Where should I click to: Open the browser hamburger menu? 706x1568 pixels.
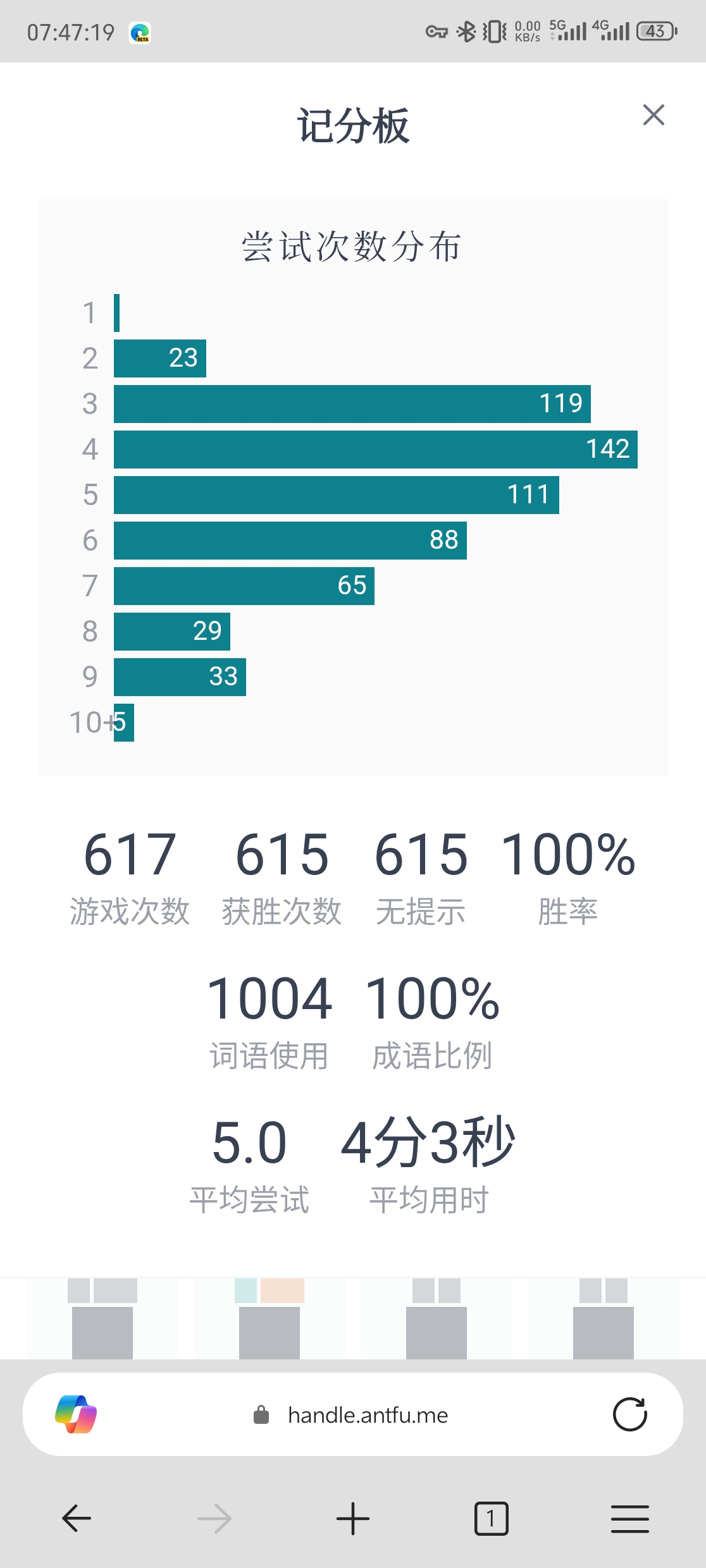pos(629,1518)
